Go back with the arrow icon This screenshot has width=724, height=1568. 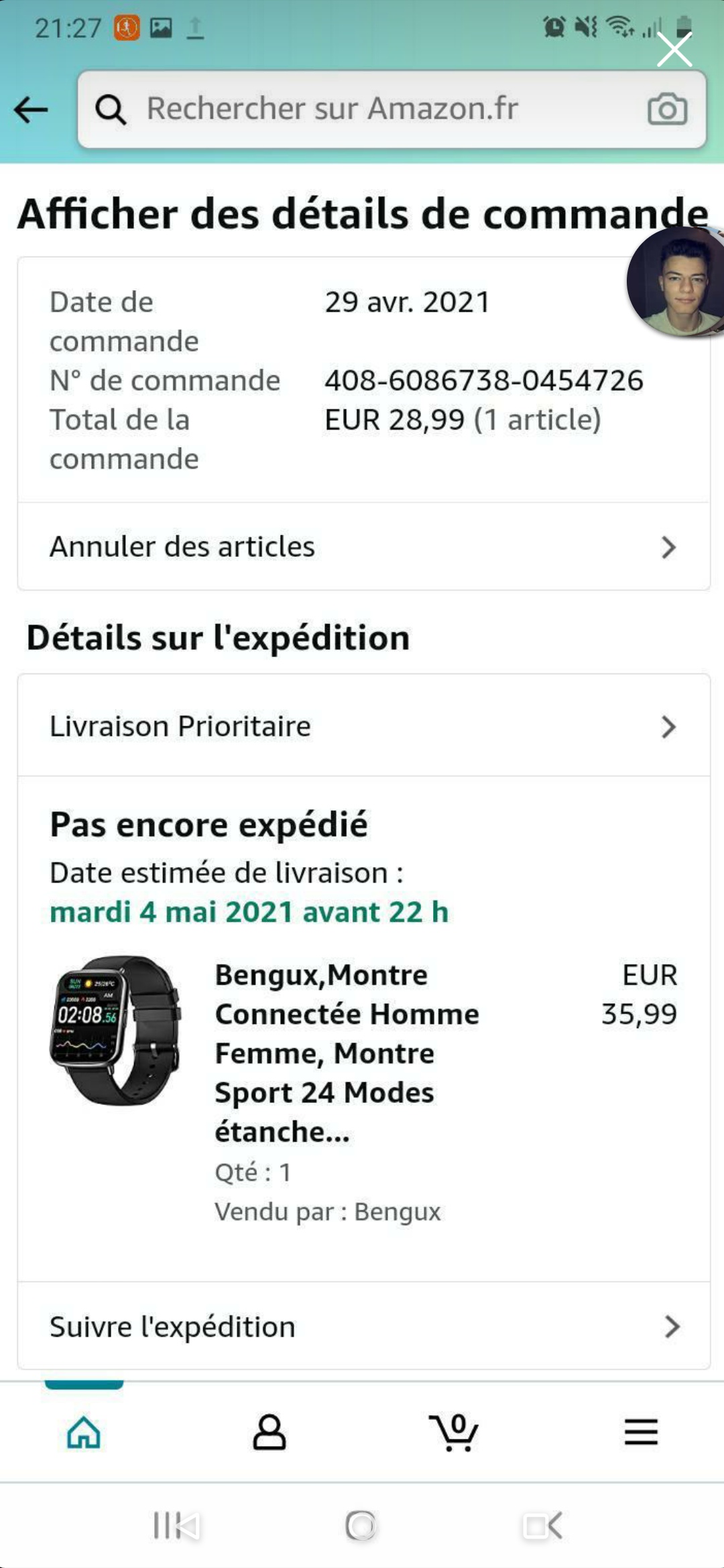31,110
